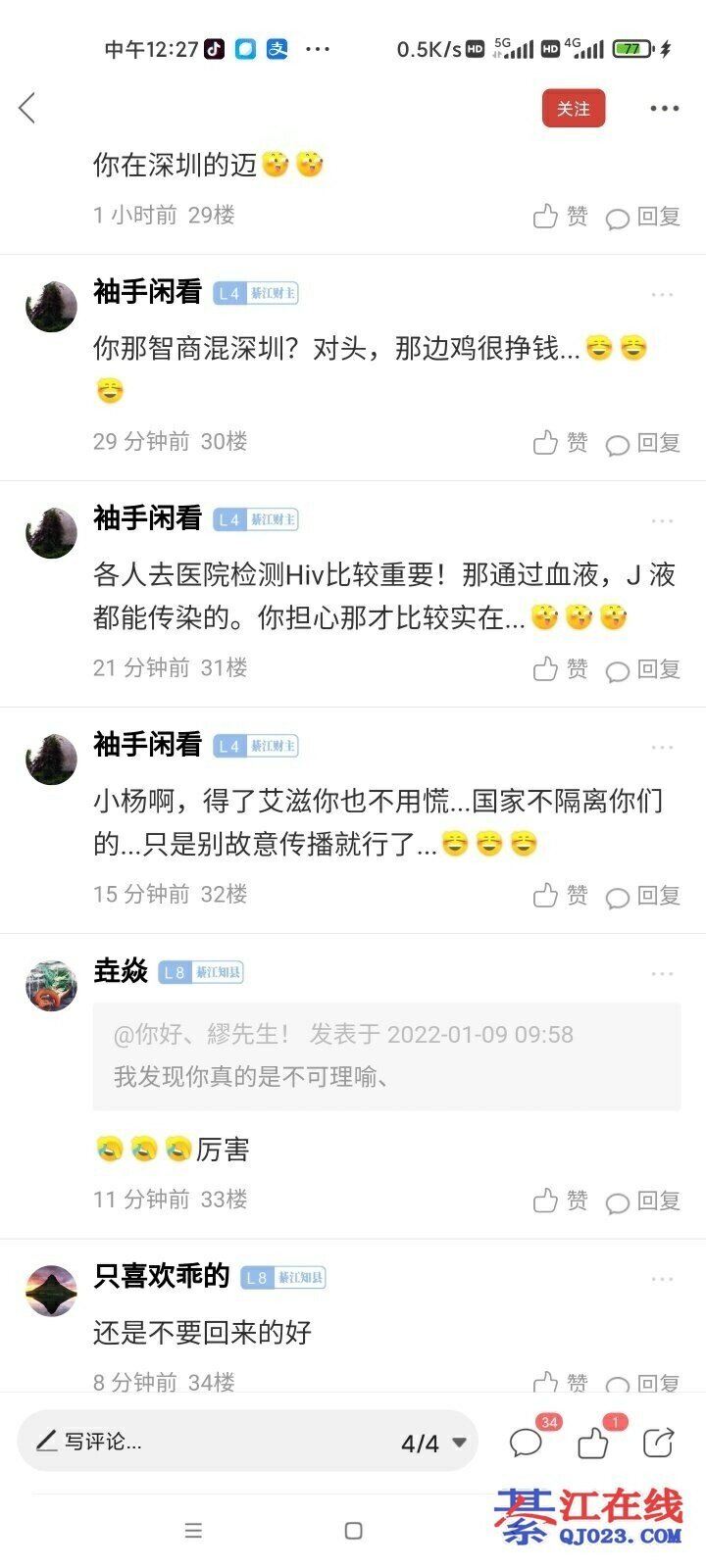Screen dimensions: 706x1568
Task: Like the 31楼 comment about Hiv
Action: pos(560,669)
